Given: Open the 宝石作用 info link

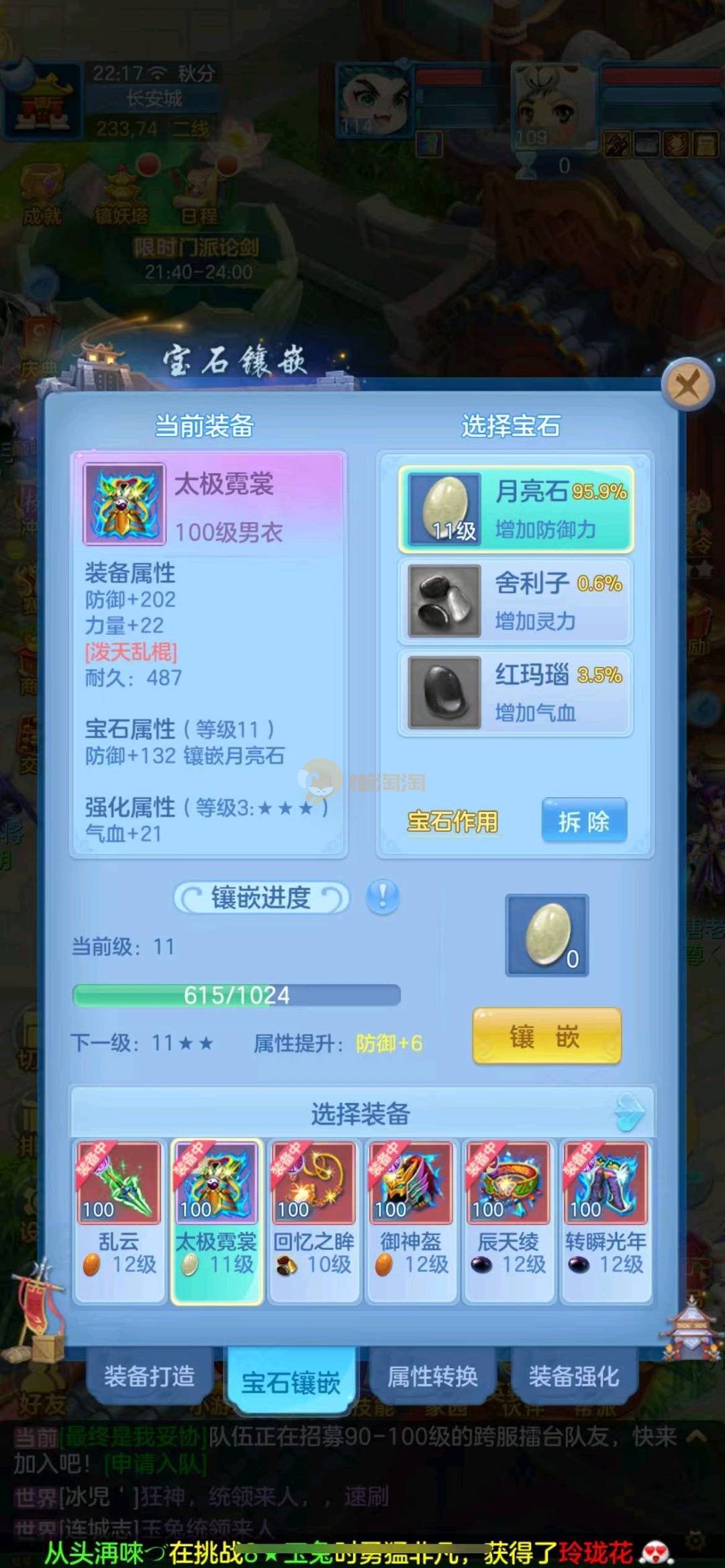Looking at the screenshot, I should coord(452,821).
